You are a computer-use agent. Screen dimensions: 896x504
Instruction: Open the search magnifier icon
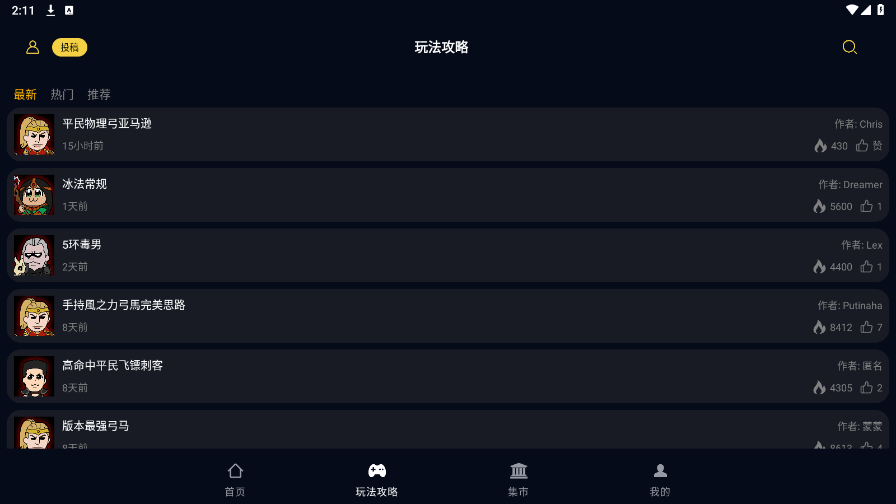[x=849, y=47]
